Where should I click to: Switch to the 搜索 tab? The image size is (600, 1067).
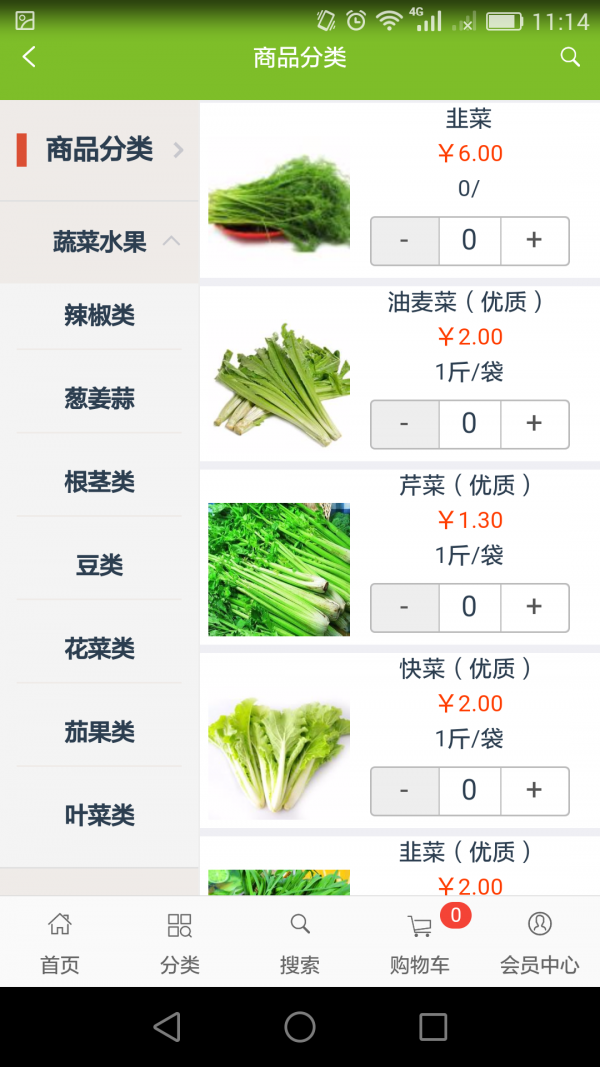coord(300,942)
